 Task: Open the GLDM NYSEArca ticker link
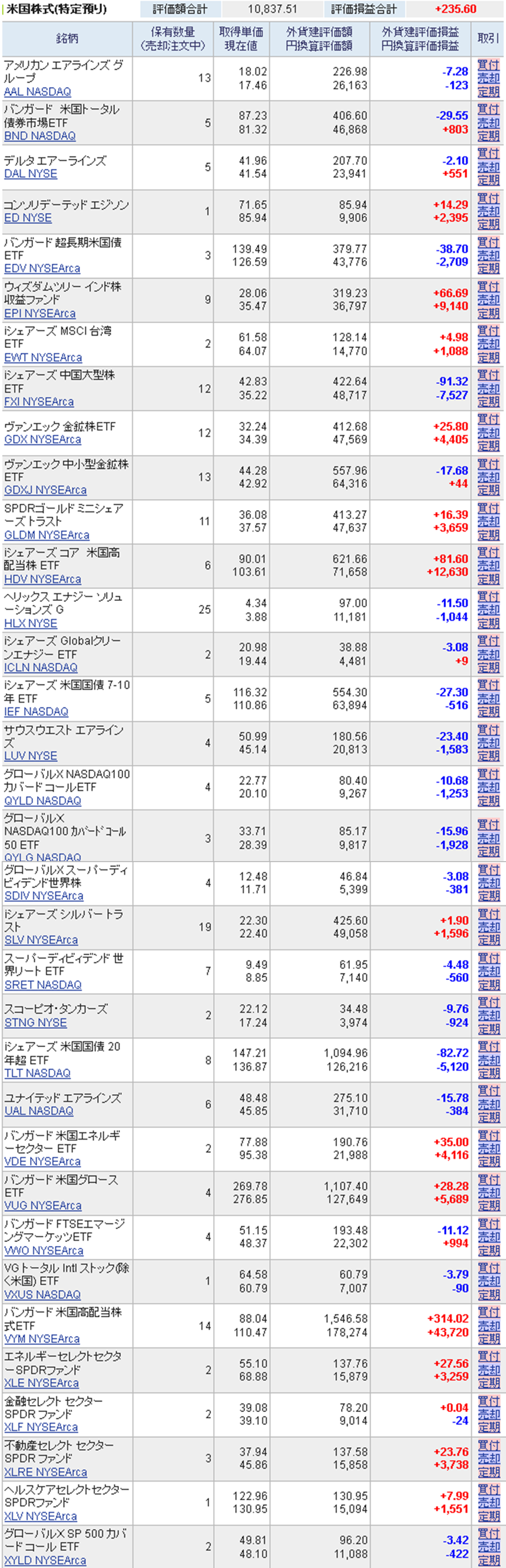click(47, 535)
